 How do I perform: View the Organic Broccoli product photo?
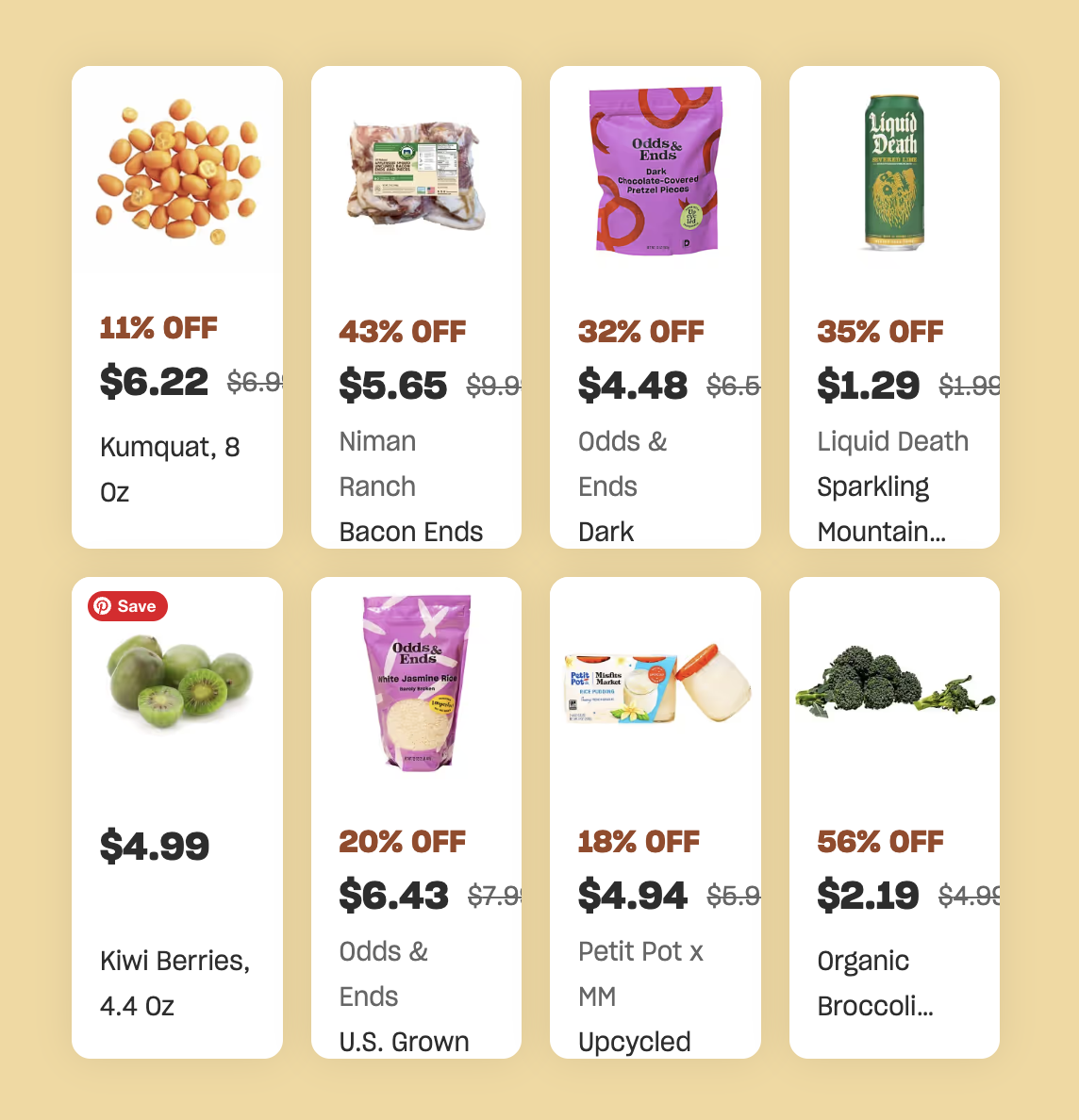(893, 681)
